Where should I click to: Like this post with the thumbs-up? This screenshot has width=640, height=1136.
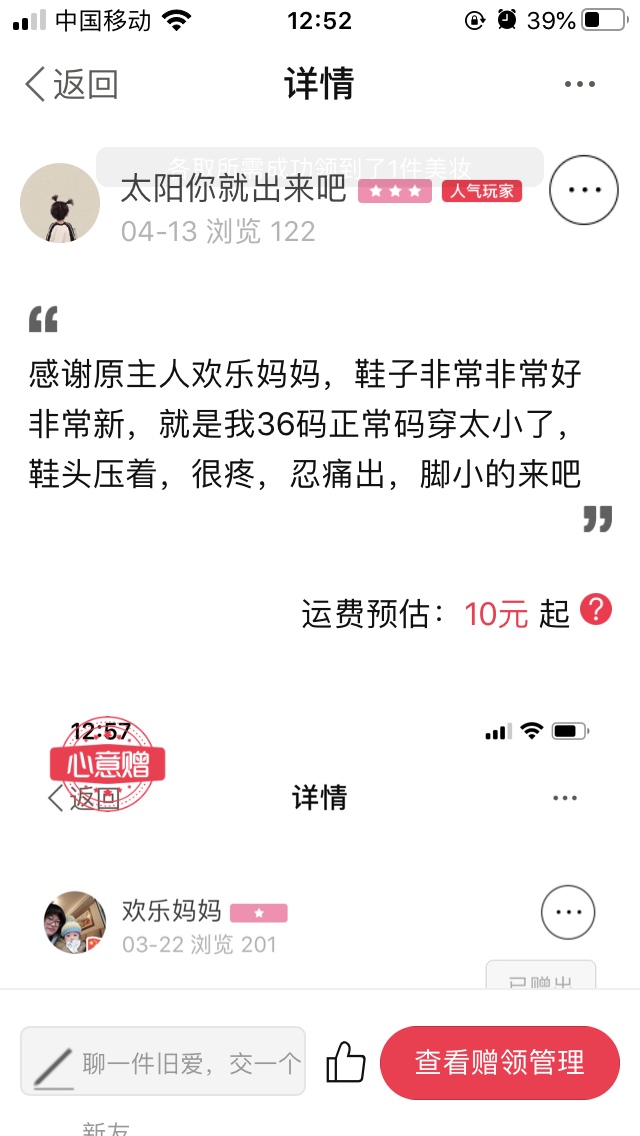(x=346, y=1062)
